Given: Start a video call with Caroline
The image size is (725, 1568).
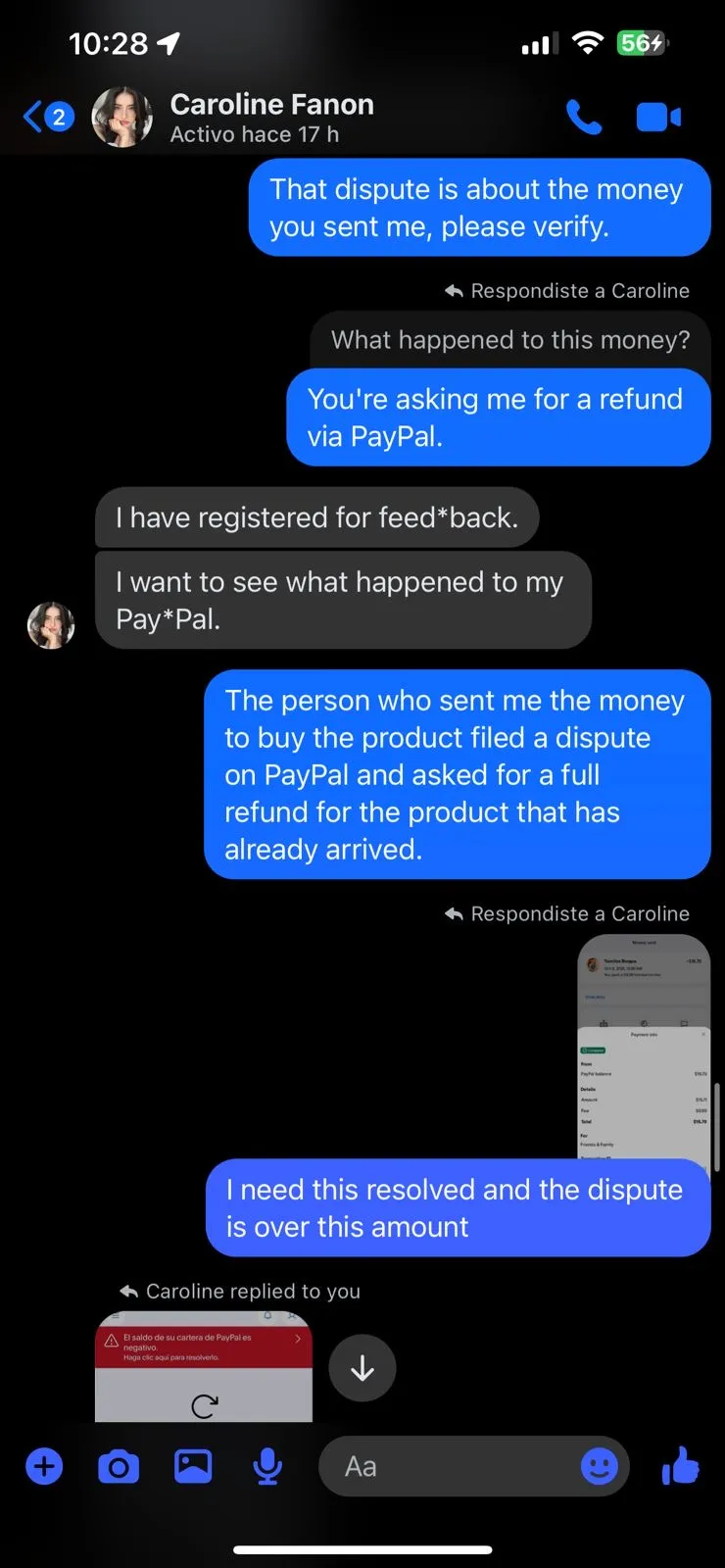Looking at the screenshot, I should point(658,118).
